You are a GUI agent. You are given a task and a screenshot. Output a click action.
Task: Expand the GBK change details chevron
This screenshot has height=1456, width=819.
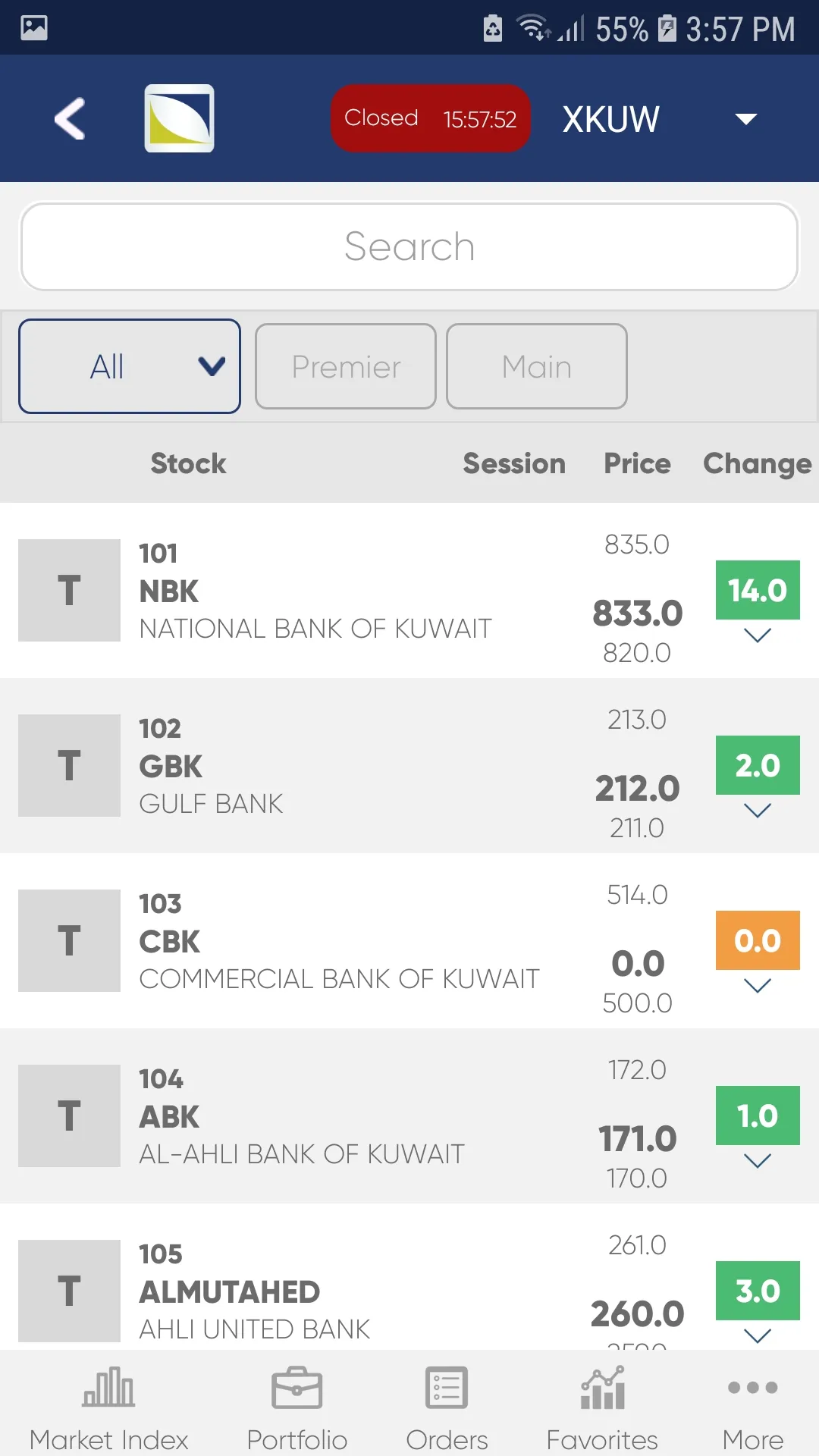click(755, 811)
